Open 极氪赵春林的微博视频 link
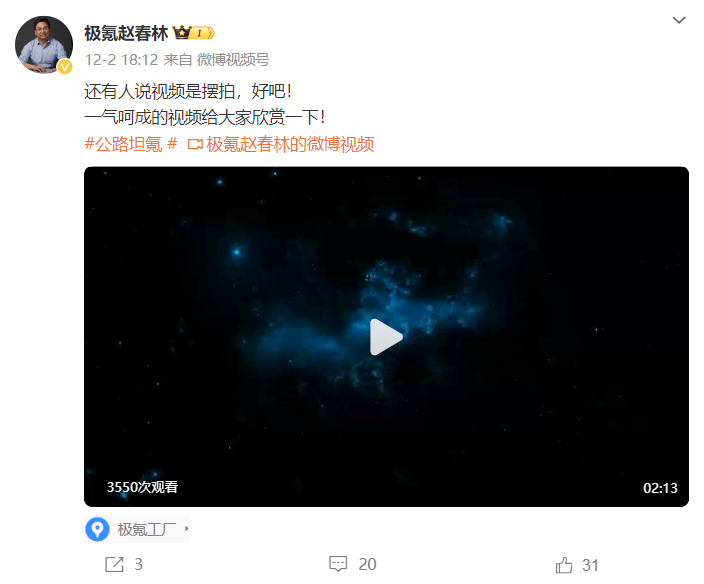 [289, 144]
